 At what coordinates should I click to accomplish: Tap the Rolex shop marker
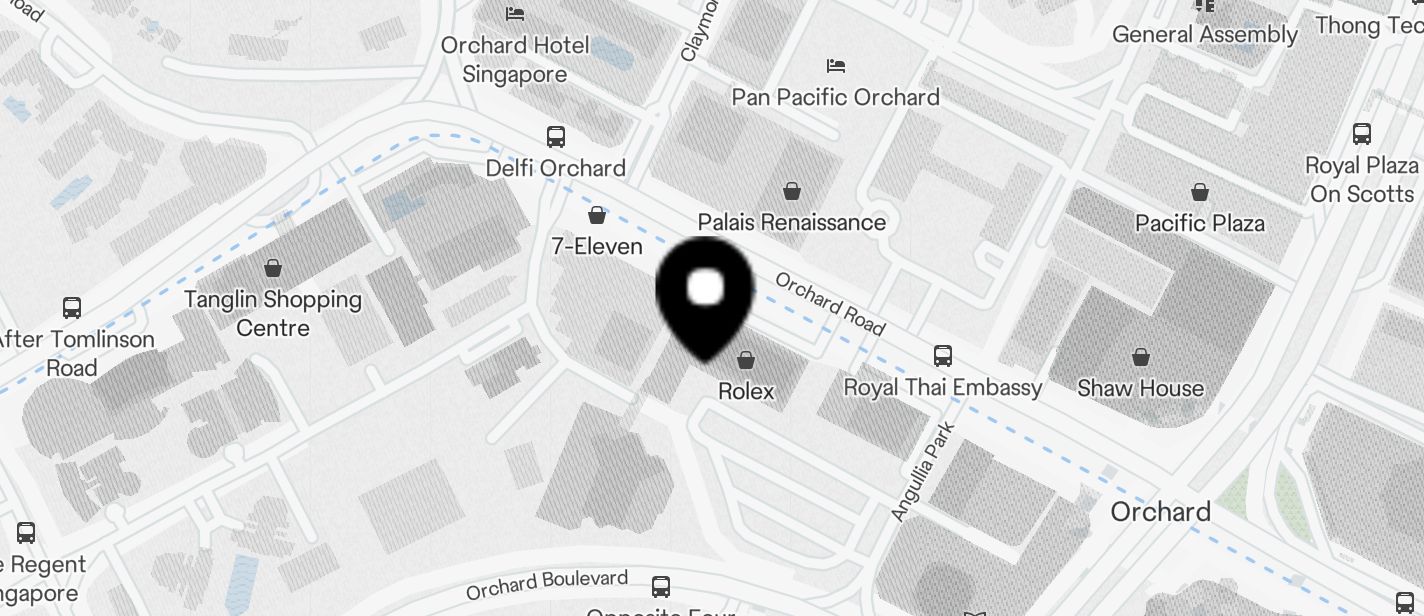point(746,360)
